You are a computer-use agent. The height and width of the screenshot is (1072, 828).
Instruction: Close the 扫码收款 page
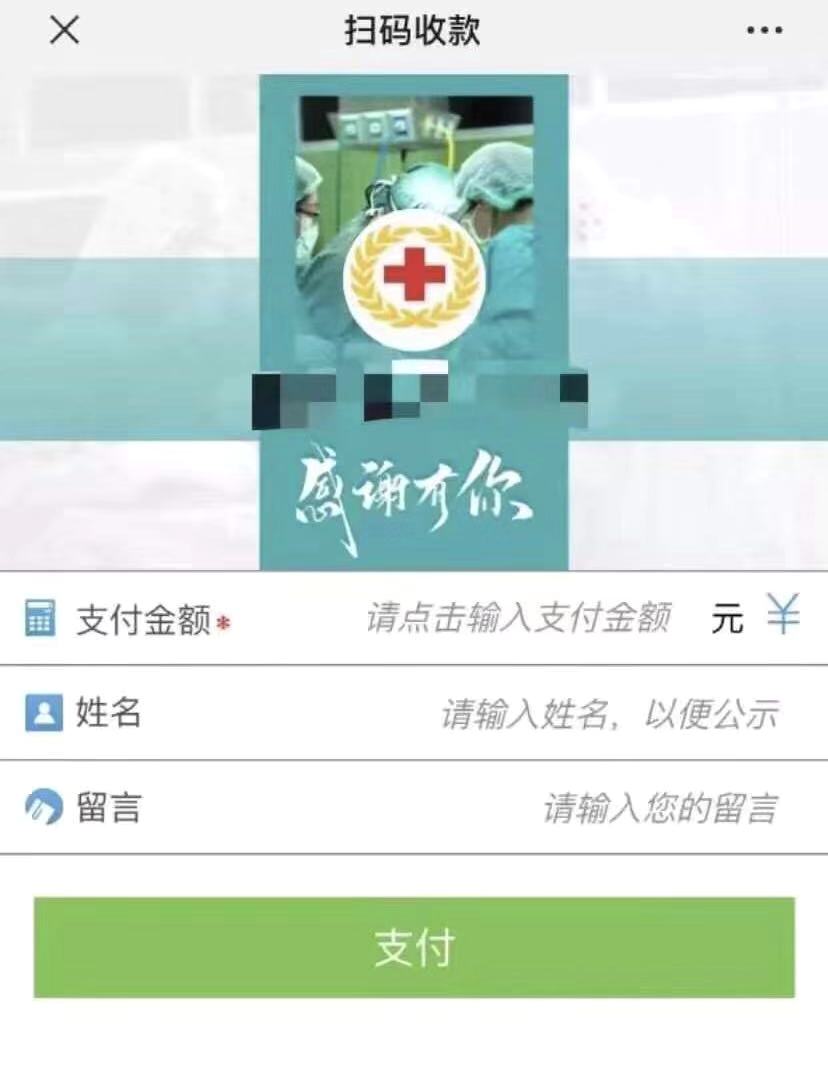pos(65,31)
